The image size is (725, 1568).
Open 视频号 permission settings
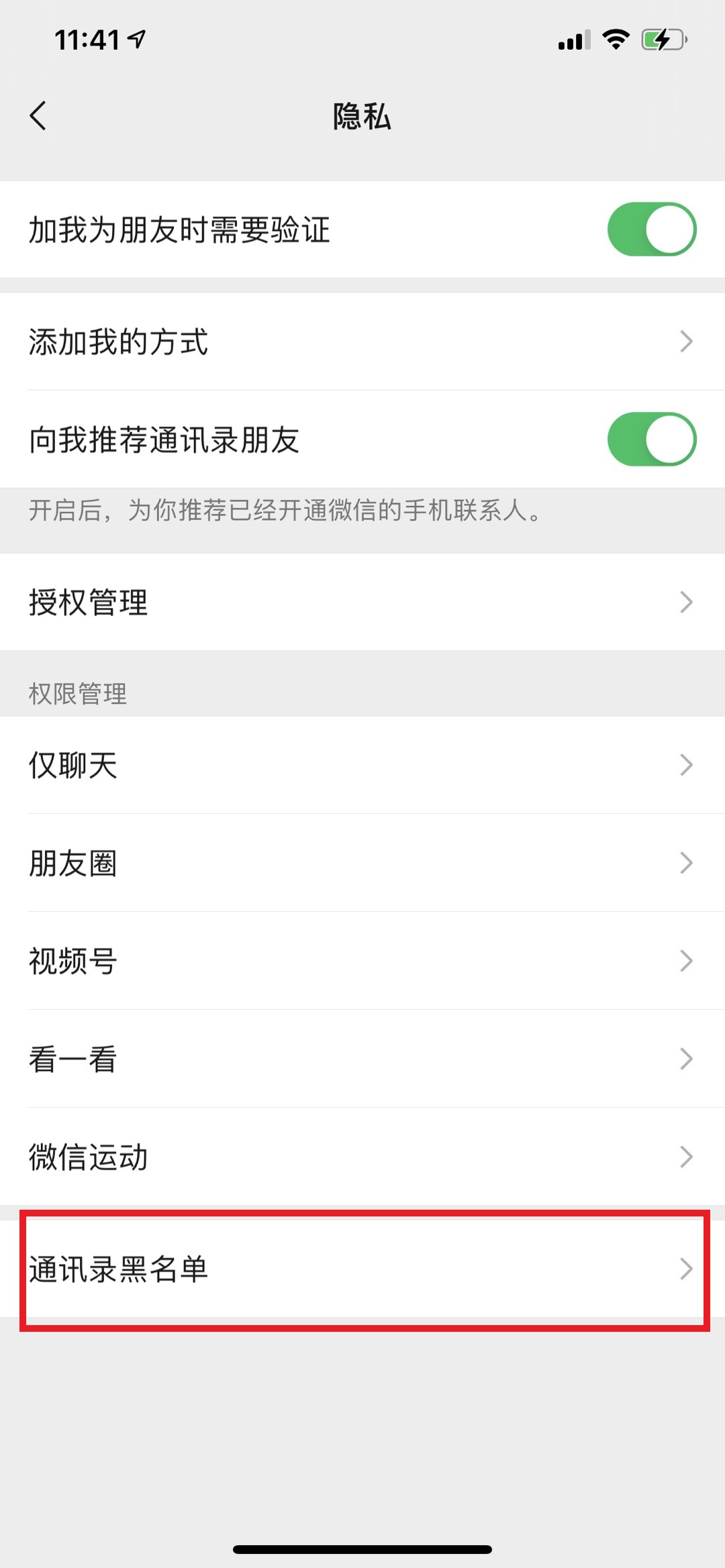click(362, 961)
